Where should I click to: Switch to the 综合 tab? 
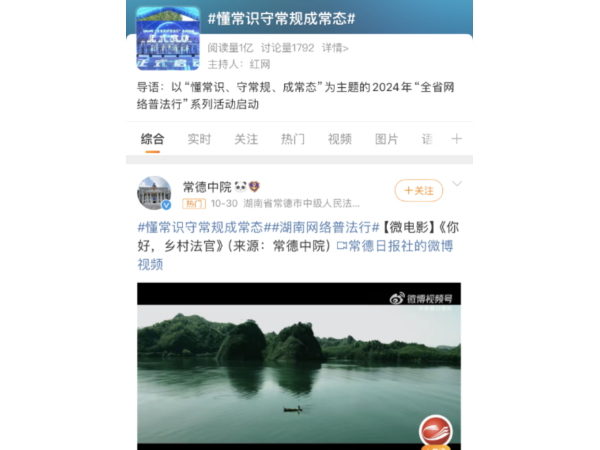(152, 139)
